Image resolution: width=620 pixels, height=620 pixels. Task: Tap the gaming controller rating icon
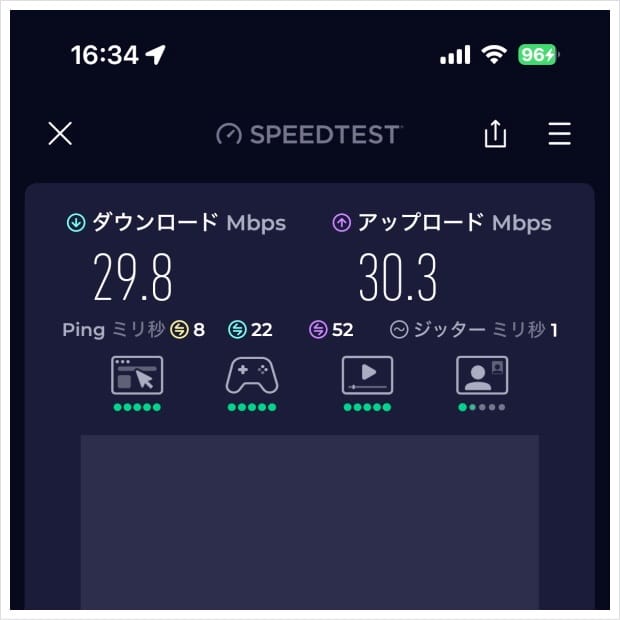(252, 376)
